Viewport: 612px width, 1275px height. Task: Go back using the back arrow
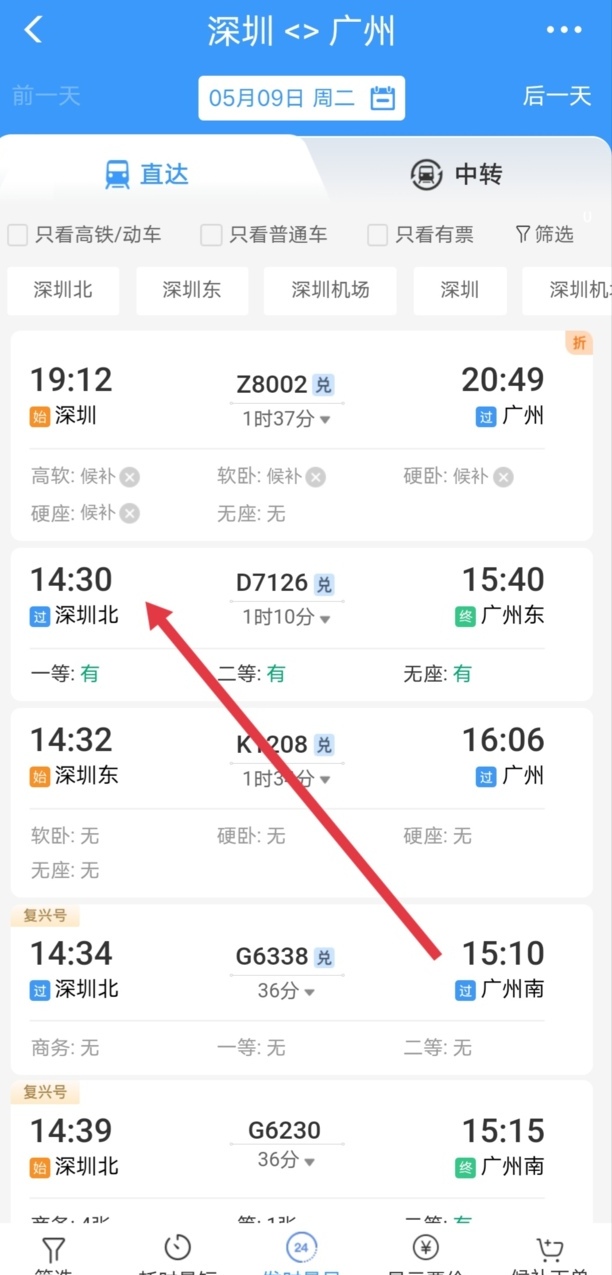(x=33, y=30)
